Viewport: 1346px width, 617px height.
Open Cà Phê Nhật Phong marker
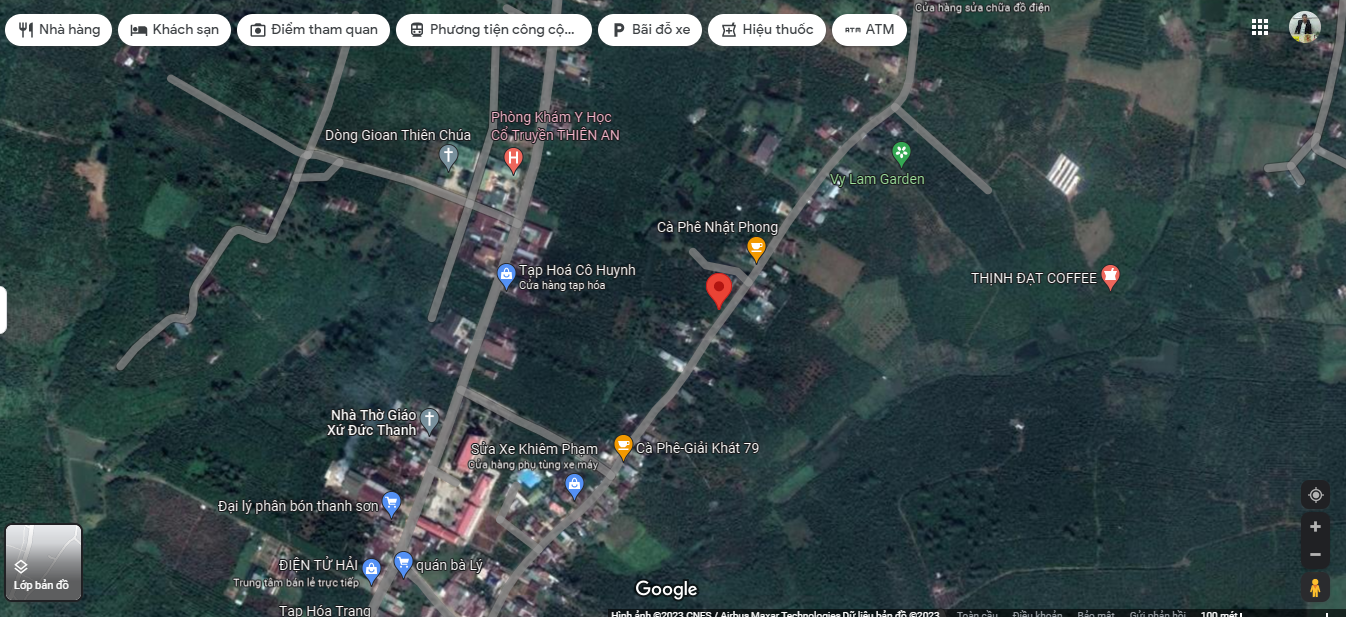(x=757, y=247)
